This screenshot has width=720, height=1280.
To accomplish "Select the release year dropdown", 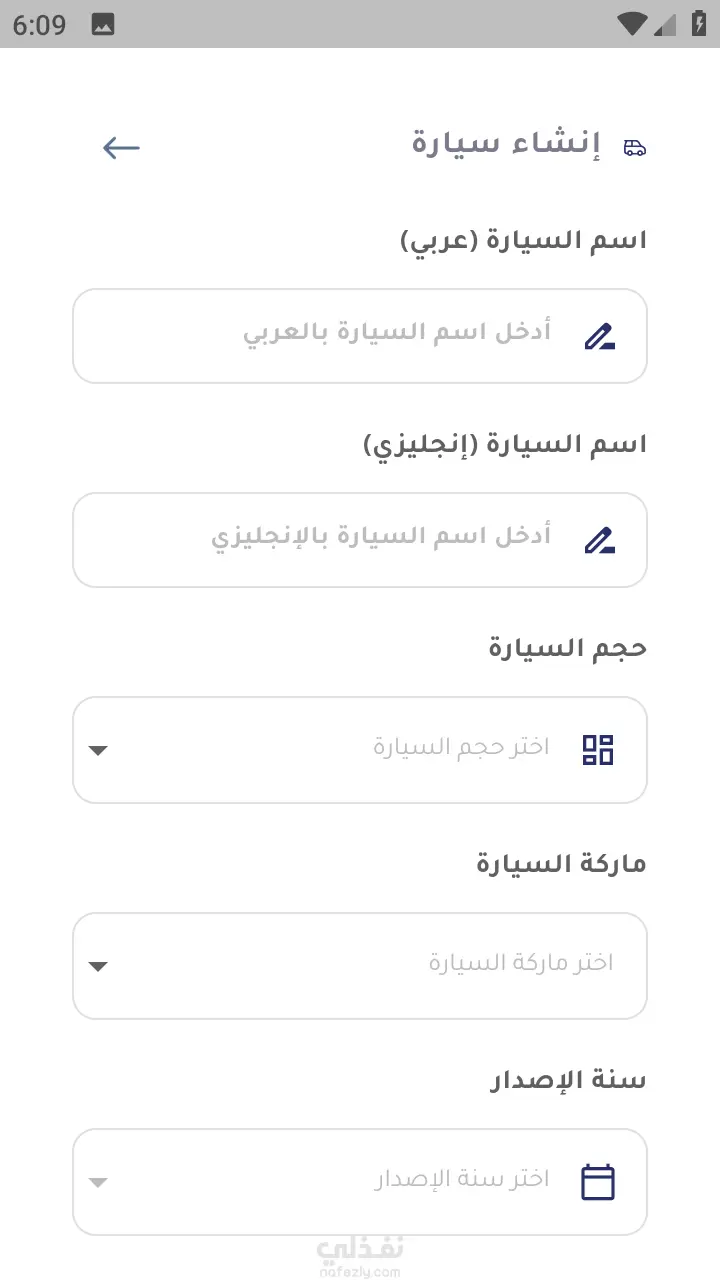I will pos(360,1182).
